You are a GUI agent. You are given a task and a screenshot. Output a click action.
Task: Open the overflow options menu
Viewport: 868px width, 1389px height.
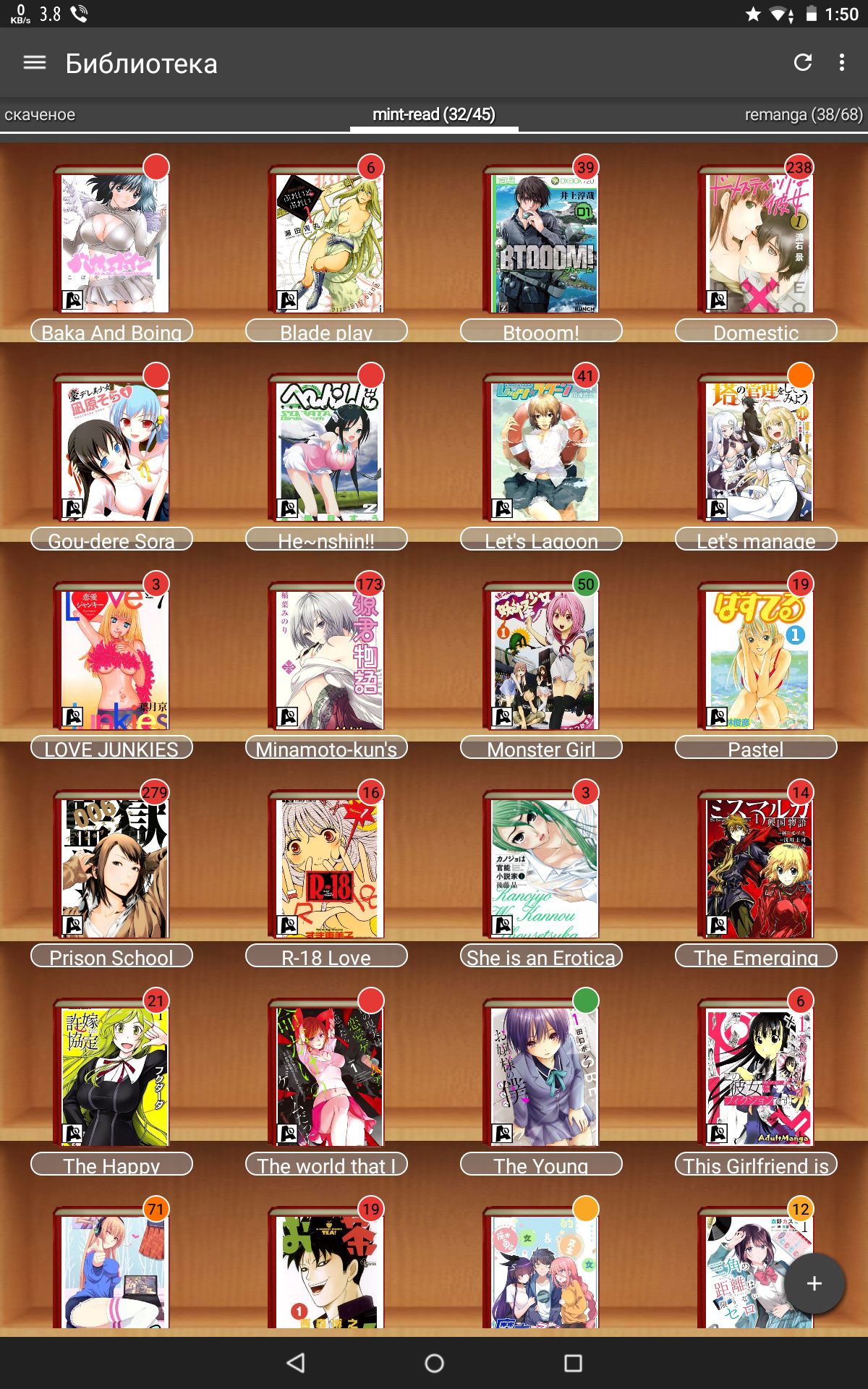pyautogui.click(x=842, y=63)
